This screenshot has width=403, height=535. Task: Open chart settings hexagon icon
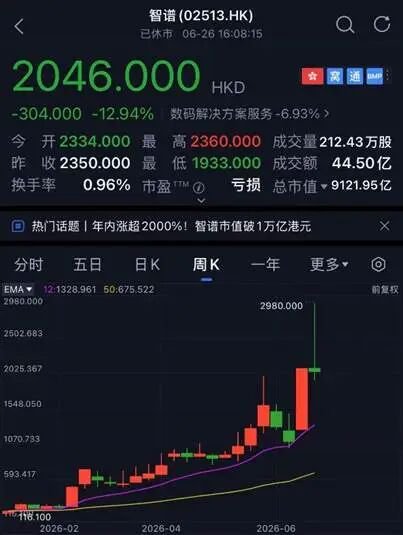tap(378, 264)
